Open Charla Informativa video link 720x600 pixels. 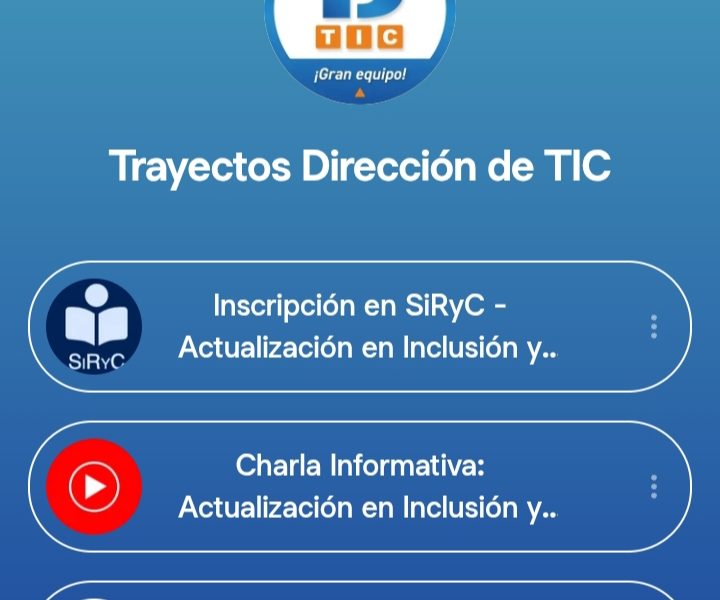click(360, 487)
